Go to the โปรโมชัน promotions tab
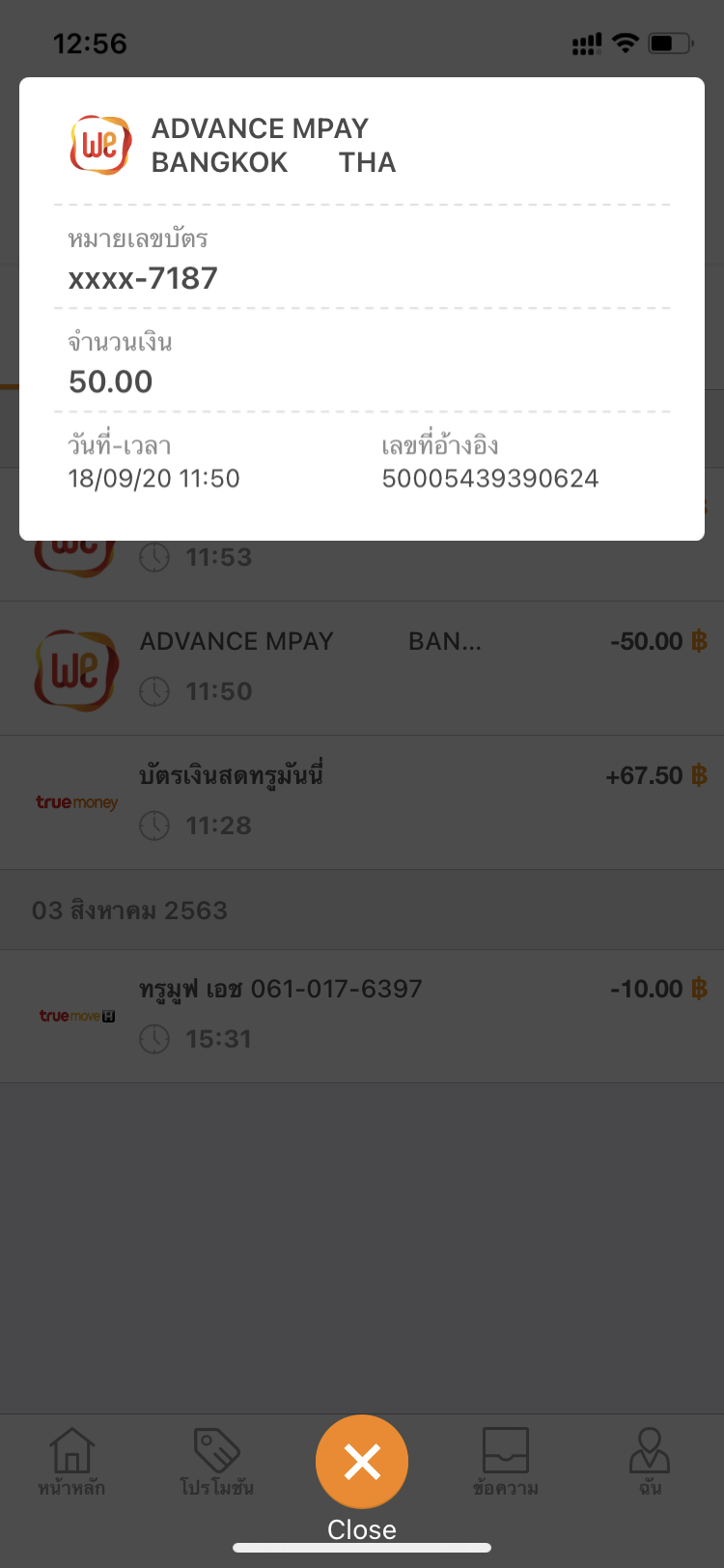Screen dimensions: 724x1568 coord(216,1462)
